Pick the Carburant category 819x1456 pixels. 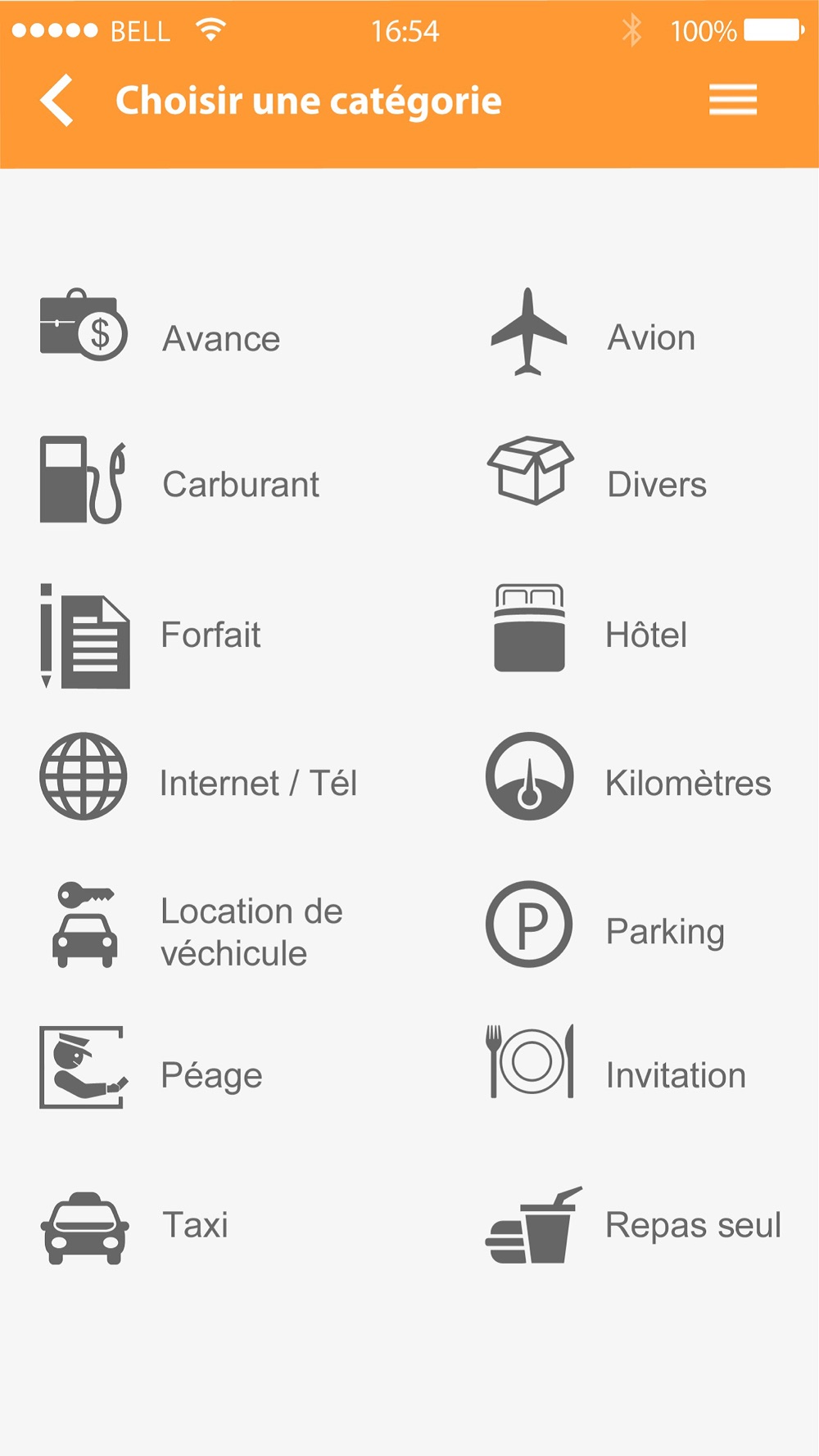[x=179, y=480]
